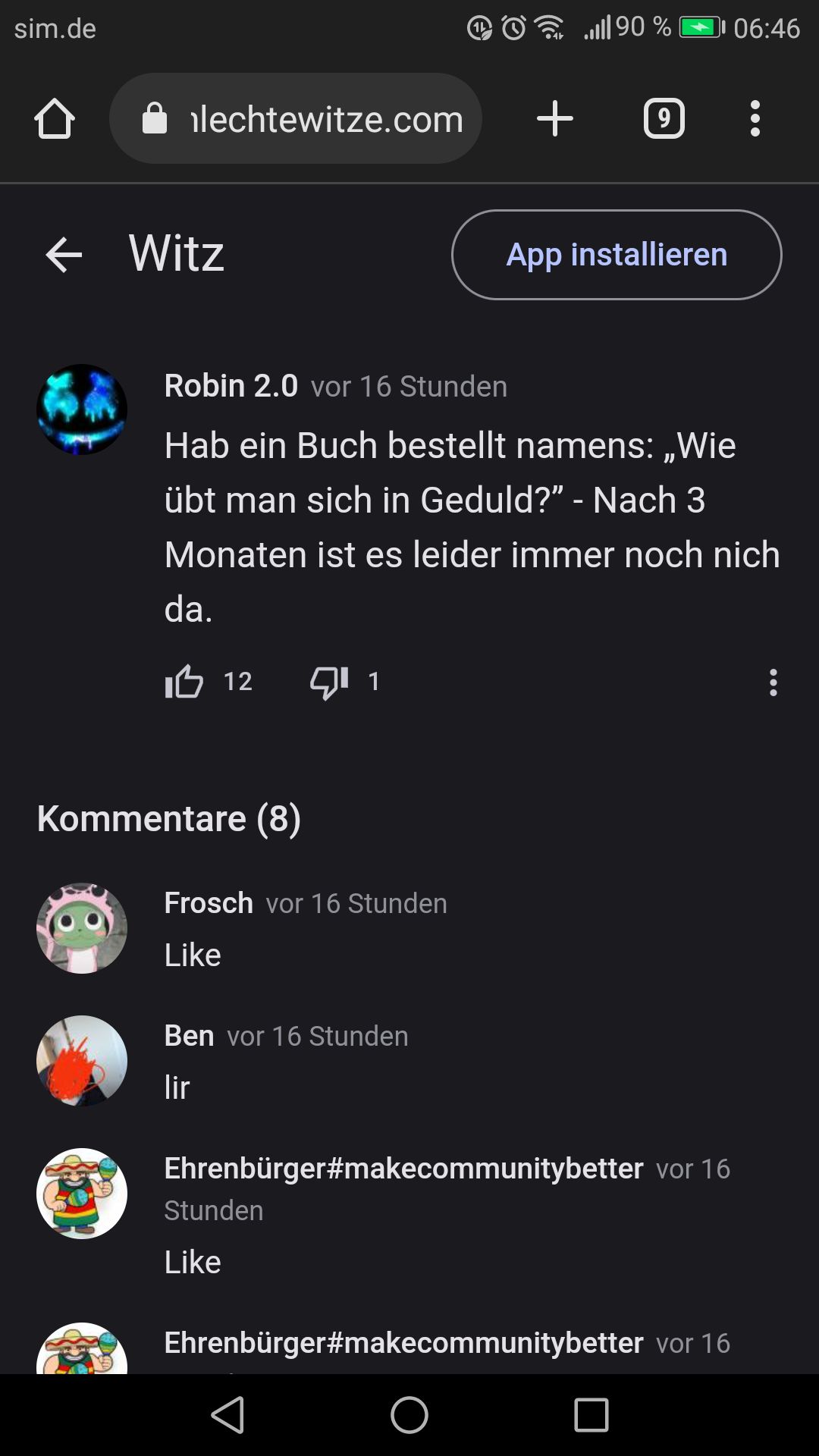Open a new browser tab
This screenshot has width=819, height=1456.
(x=555, y=119)
